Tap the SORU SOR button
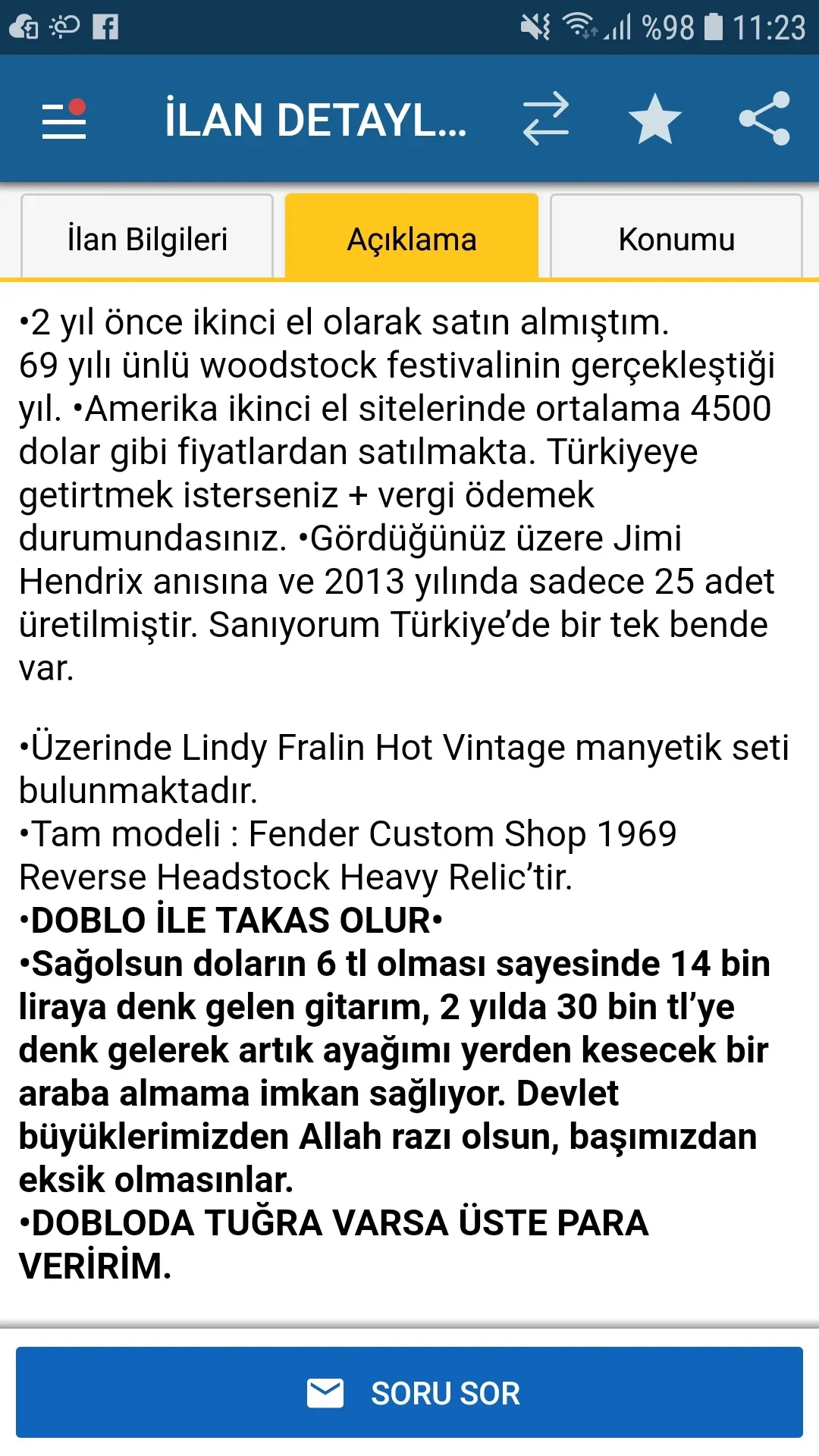The width and height of the screenshot is (819, 1456). [x=409, y=1392]
